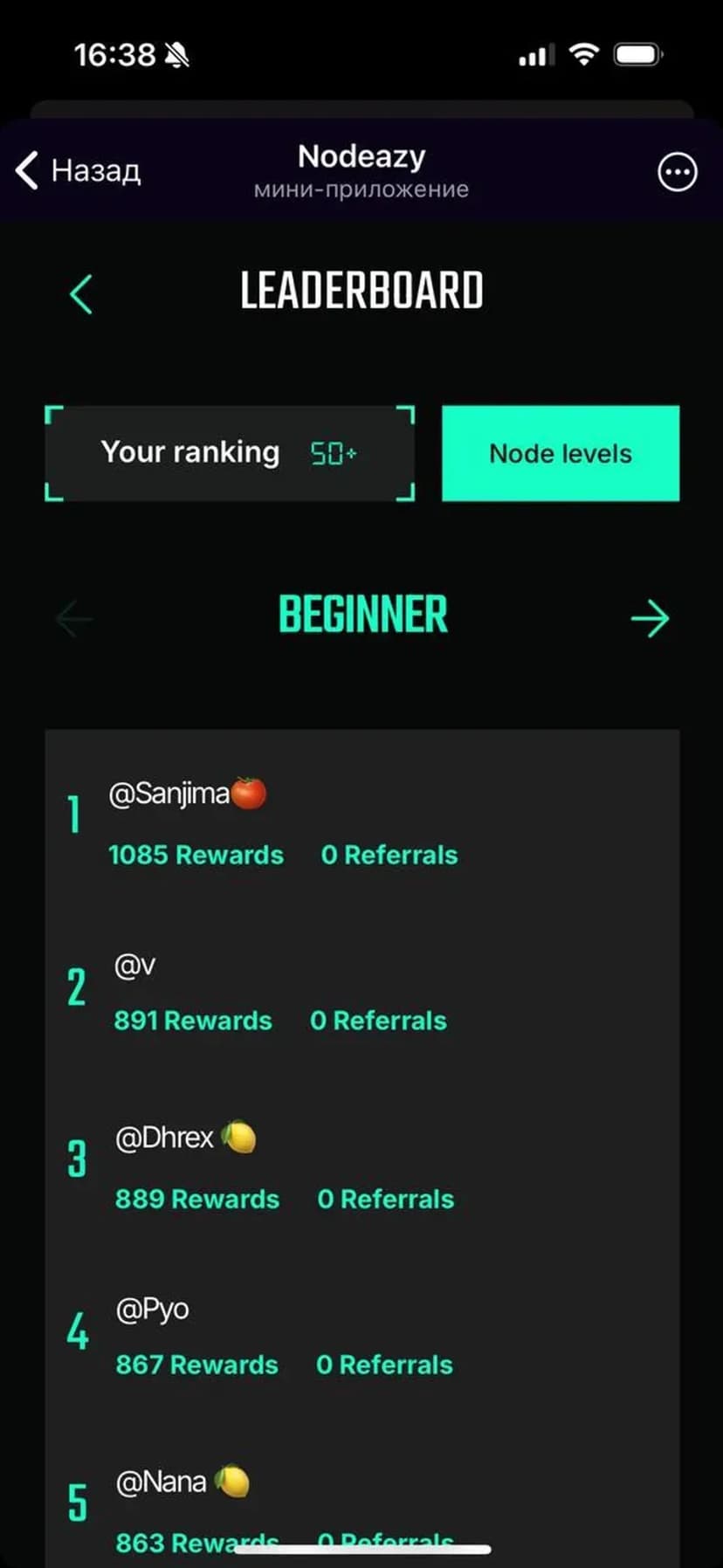The image size is (723, 1568).
Task: Show the next level after Beginner
Action: click(x=650, y=618)
